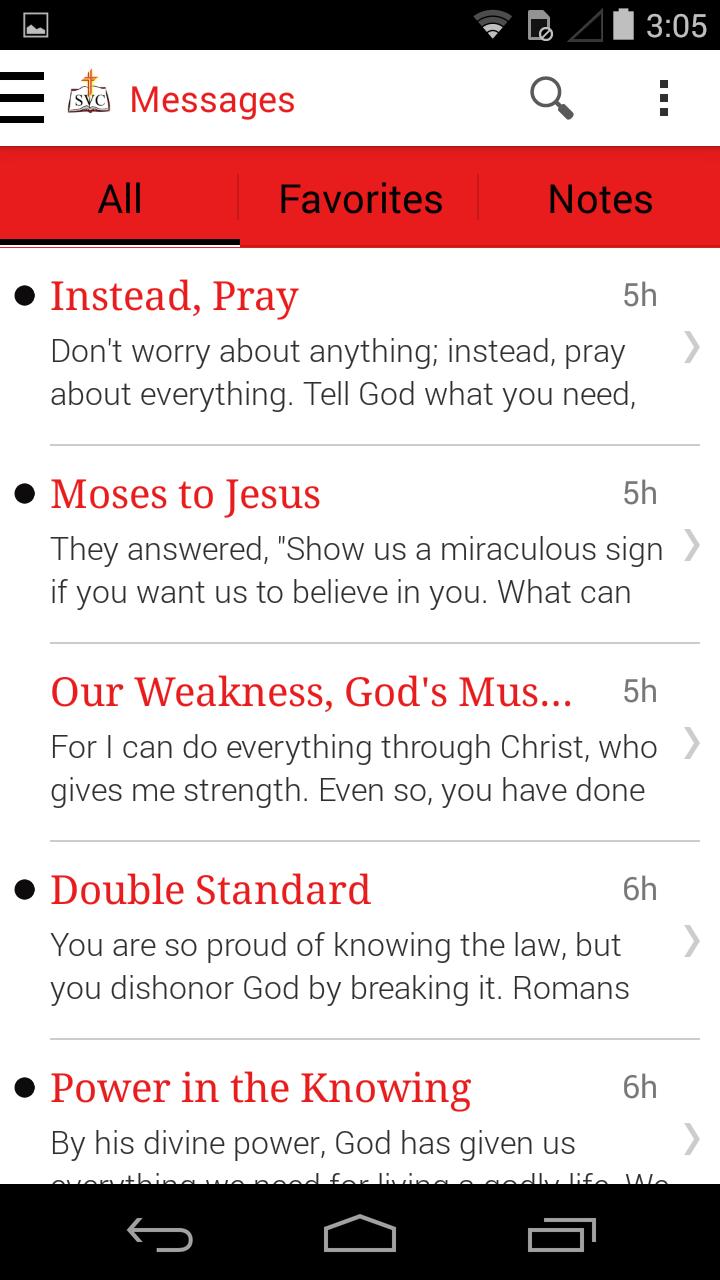720x1280 pixels.
Task: Open the hamburger drawer menu
Action: tap(22, 98)
